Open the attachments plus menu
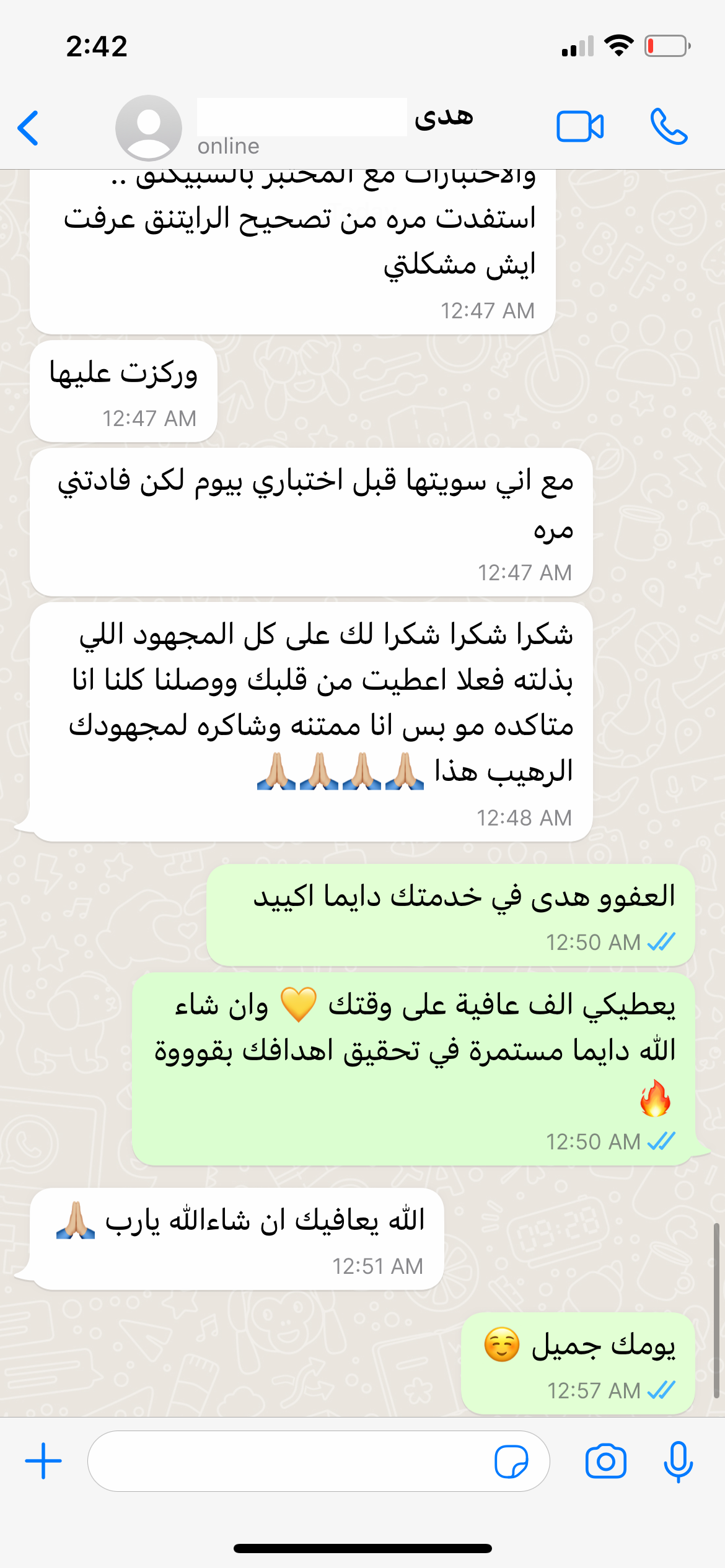This screenshot has height=1568, width=725. [43, 1461]
